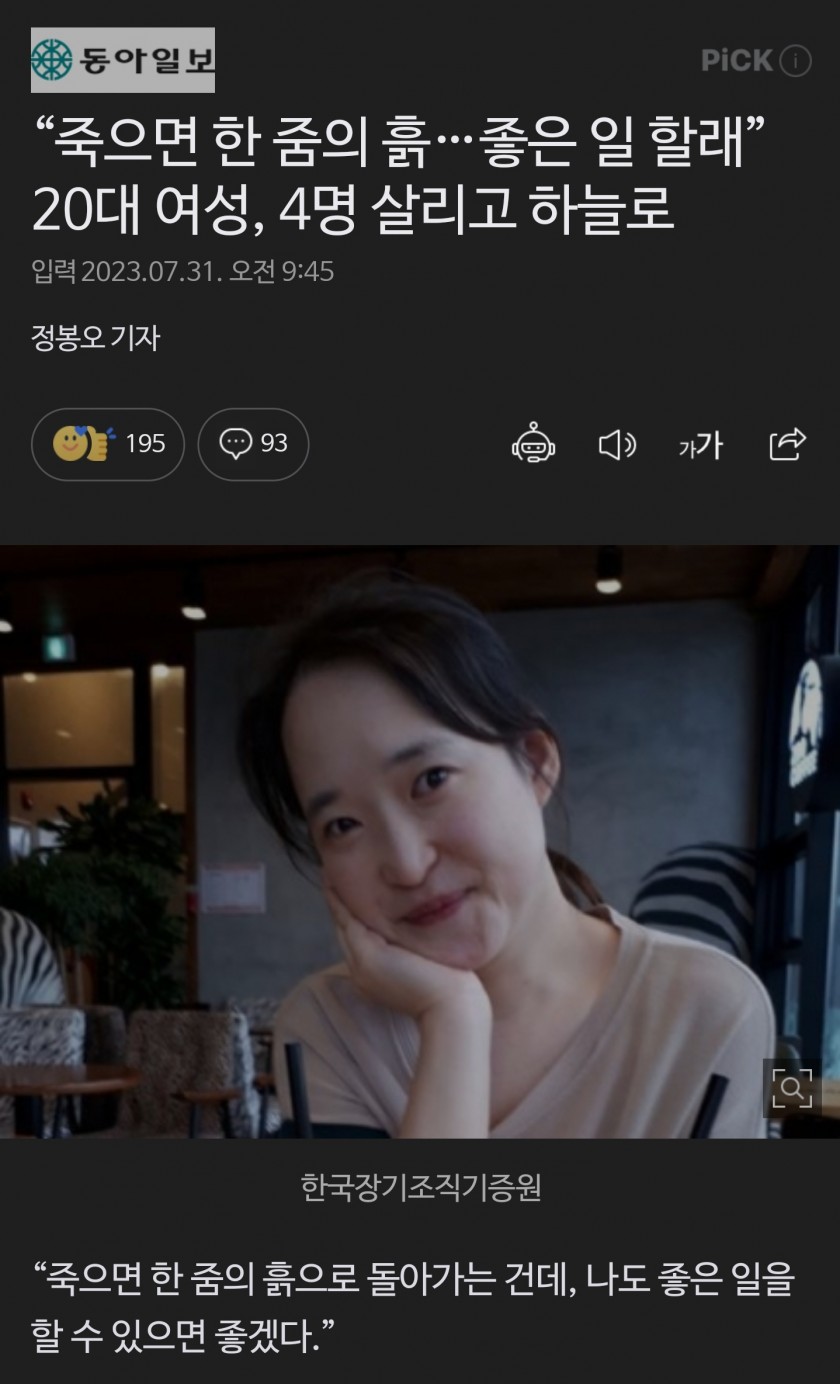840x1384 pixels.
Task: Share this article
Action: (x=787, y=444)
